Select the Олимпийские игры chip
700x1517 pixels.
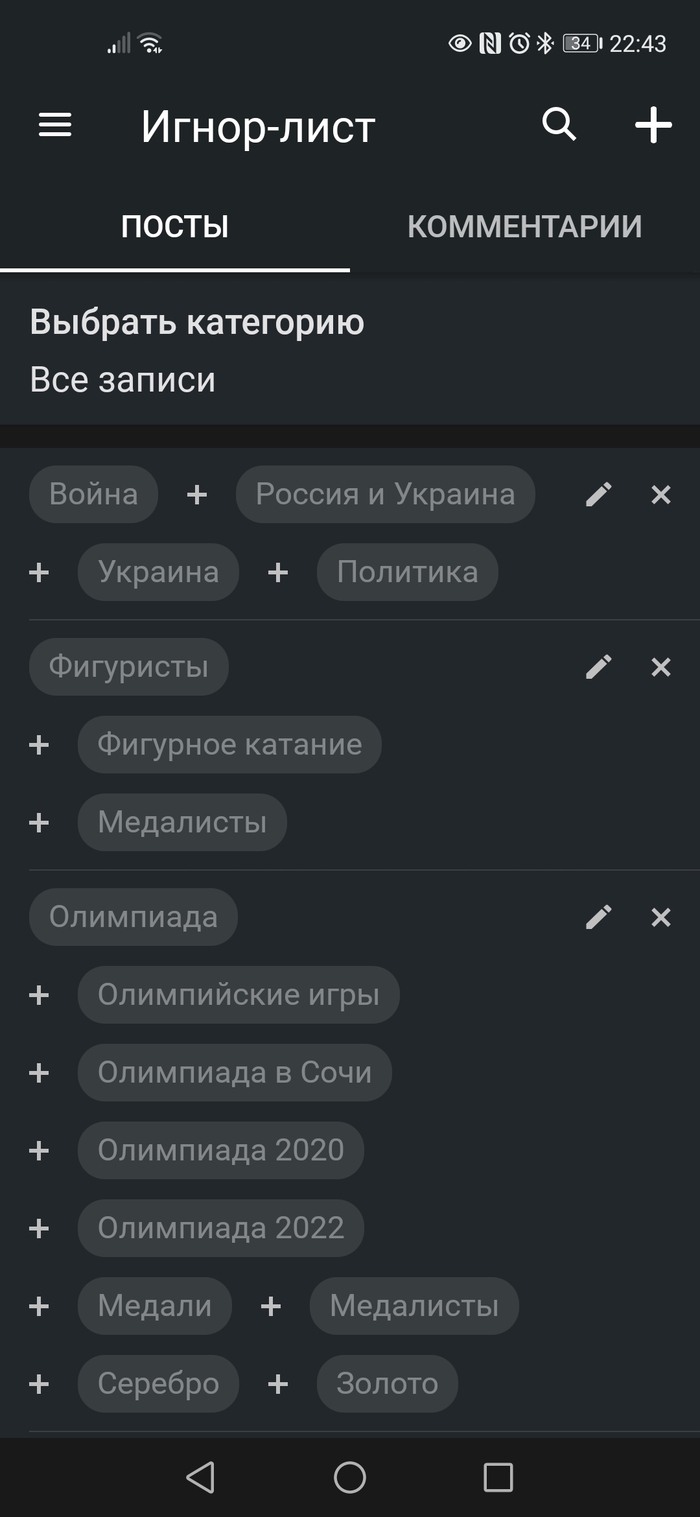point(238,995)
